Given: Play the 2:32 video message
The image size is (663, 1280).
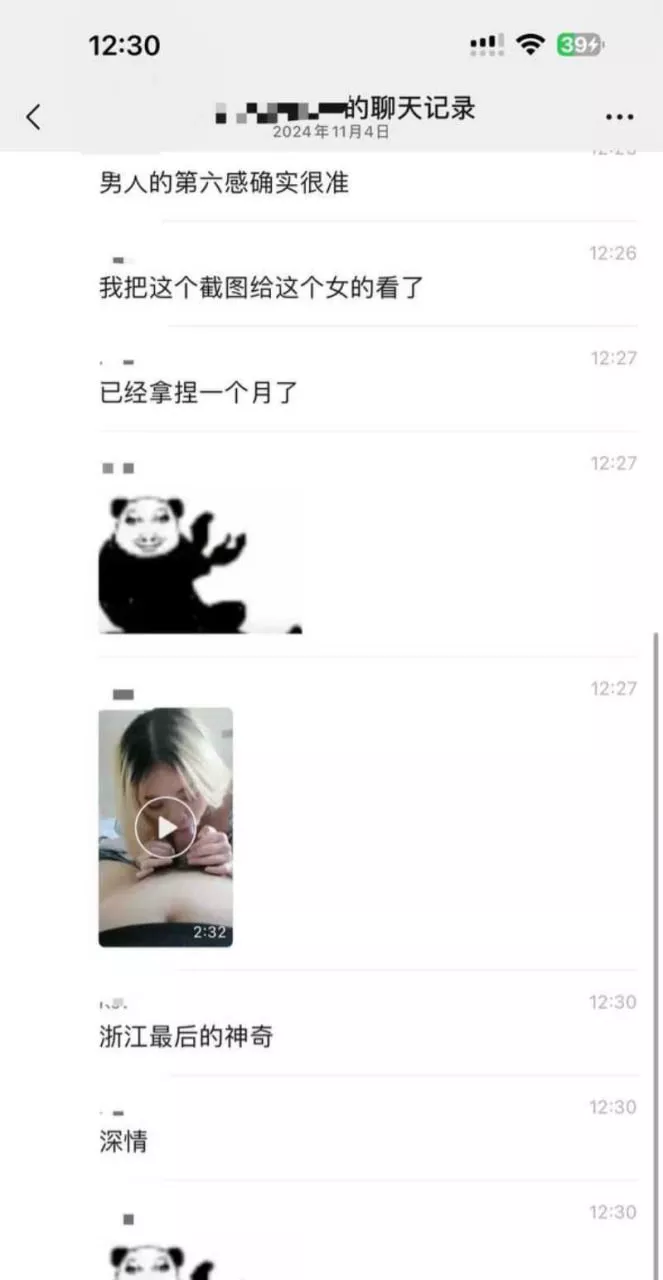Looking at the screenshot, I should point(165,827).
